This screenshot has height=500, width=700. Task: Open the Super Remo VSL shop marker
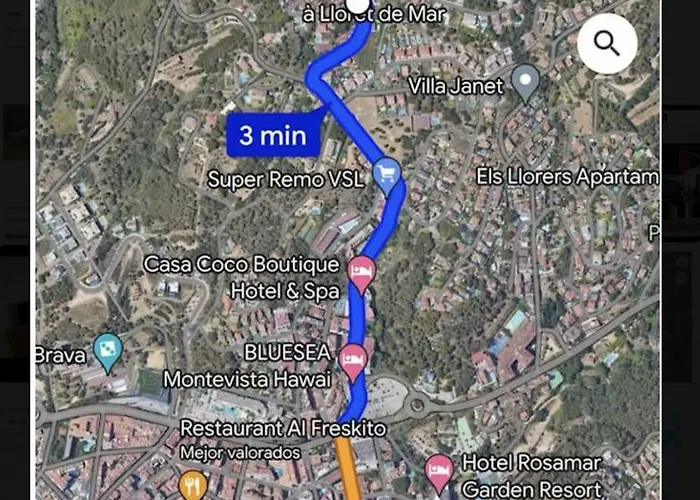(x=386, y=176)
